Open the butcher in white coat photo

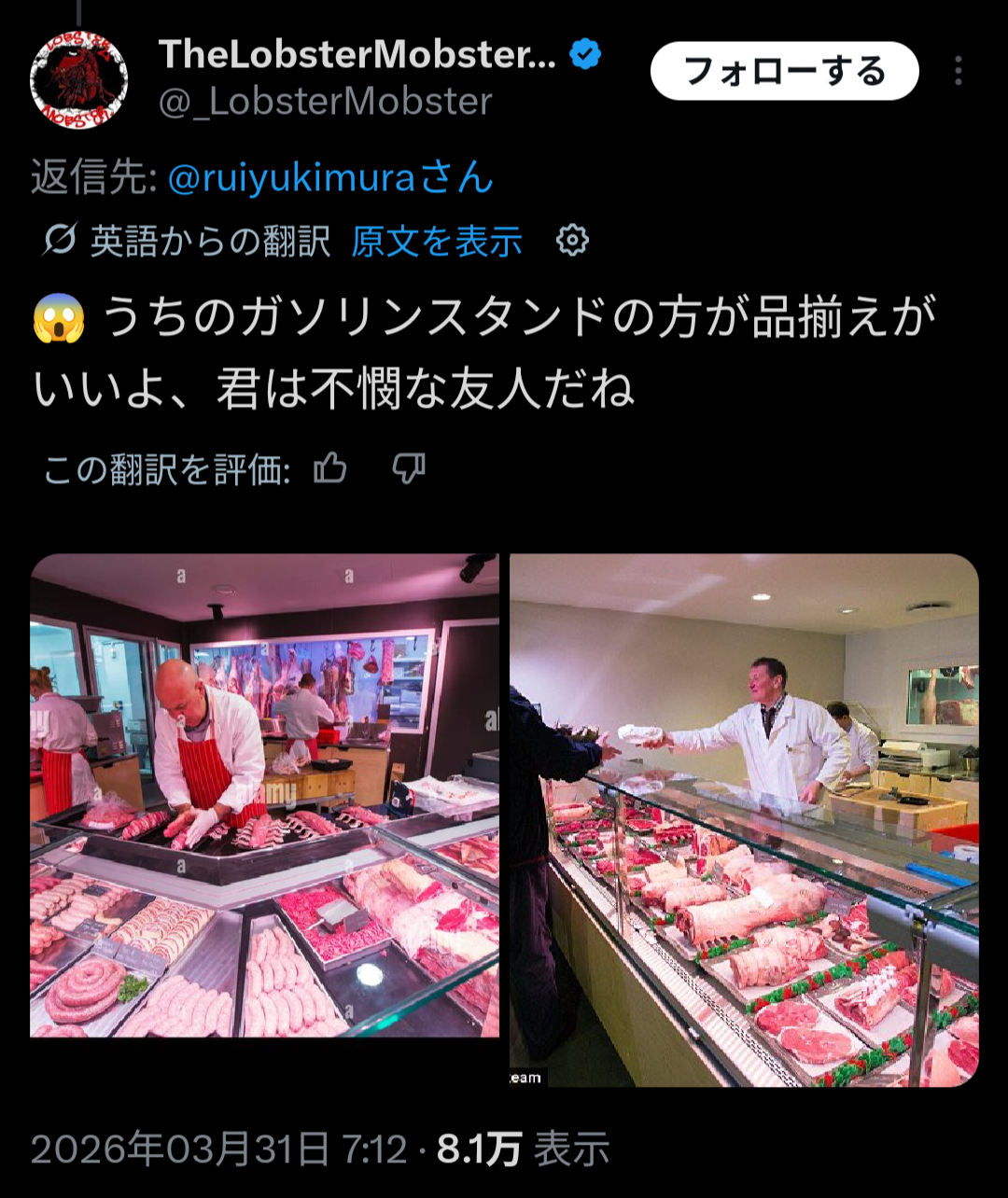[x=744, y=820]
